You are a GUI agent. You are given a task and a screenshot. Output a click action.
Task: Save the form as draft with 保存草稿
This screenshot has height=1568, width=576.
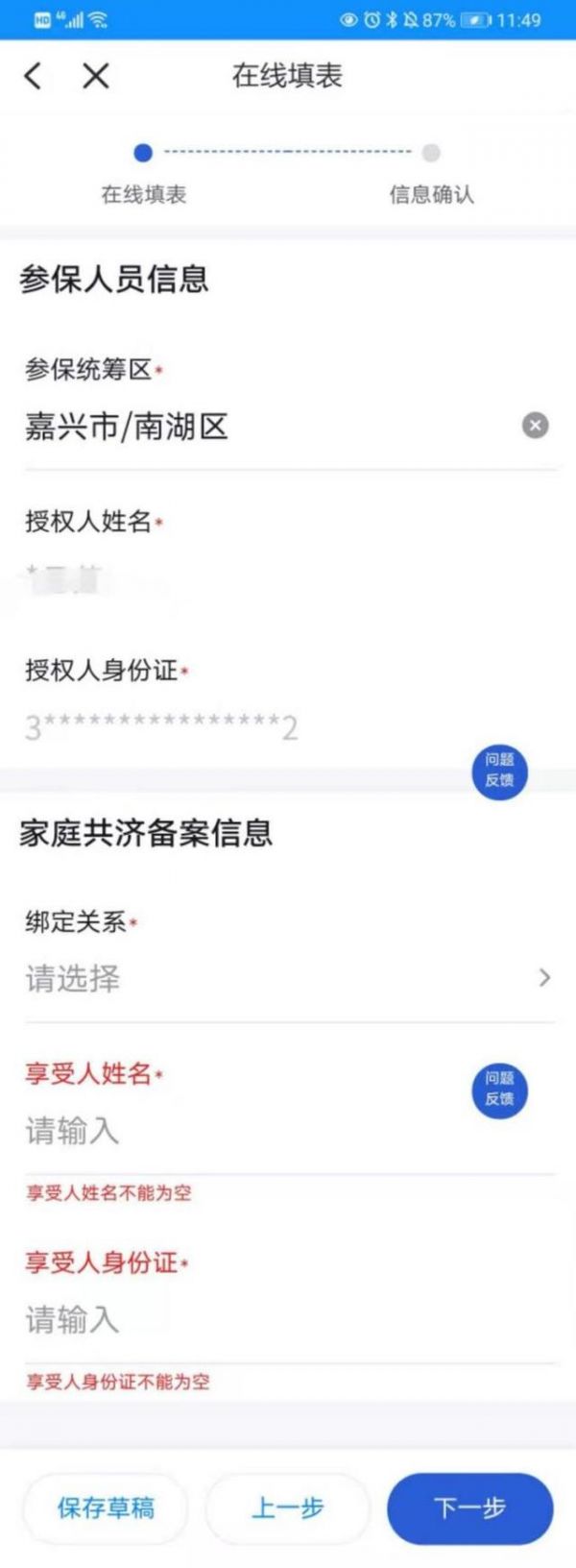(106, 1507)
